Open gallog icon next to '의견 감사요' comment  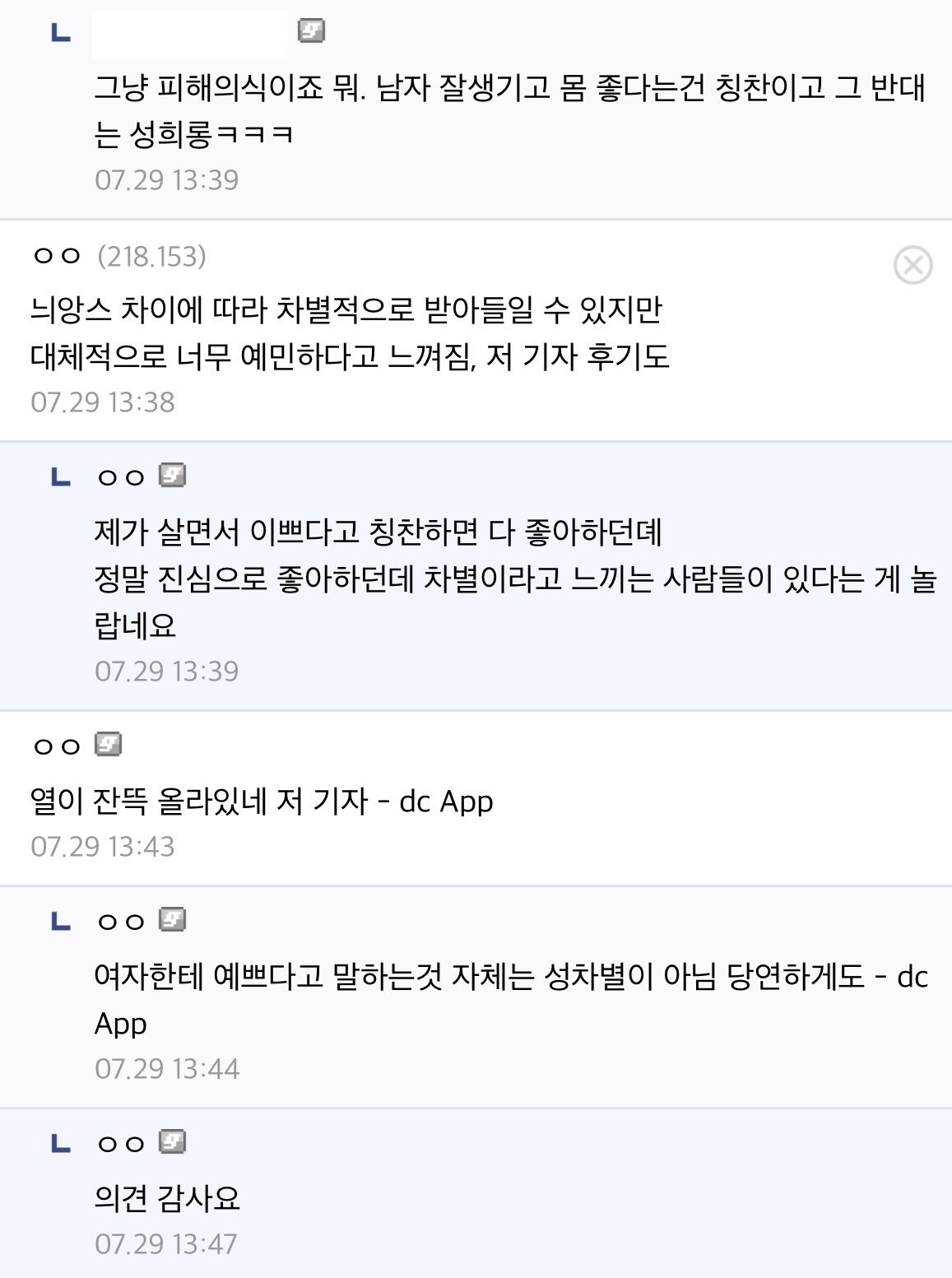tap(173, 1142)
